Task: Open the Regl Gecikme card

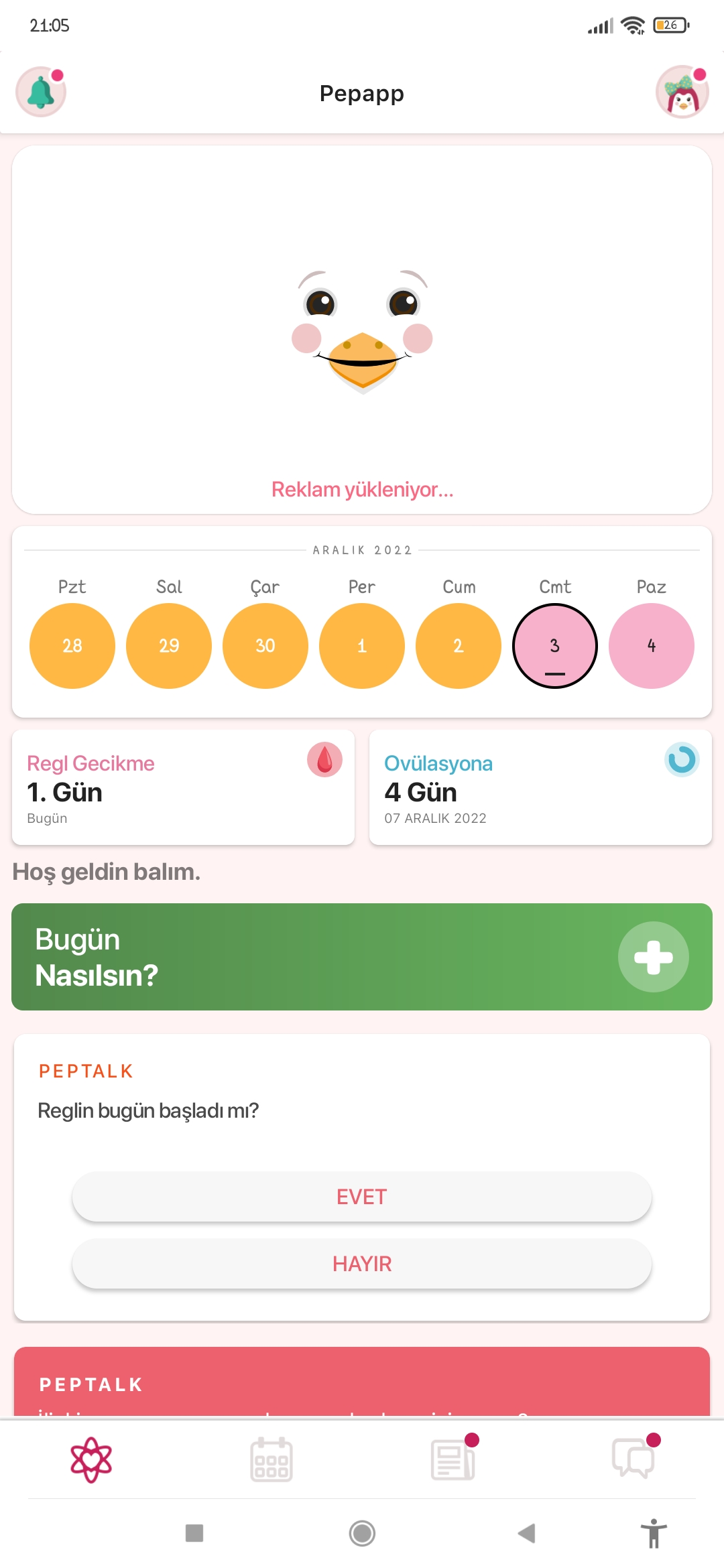Action: pyautogui.click(x=183, y=787)
